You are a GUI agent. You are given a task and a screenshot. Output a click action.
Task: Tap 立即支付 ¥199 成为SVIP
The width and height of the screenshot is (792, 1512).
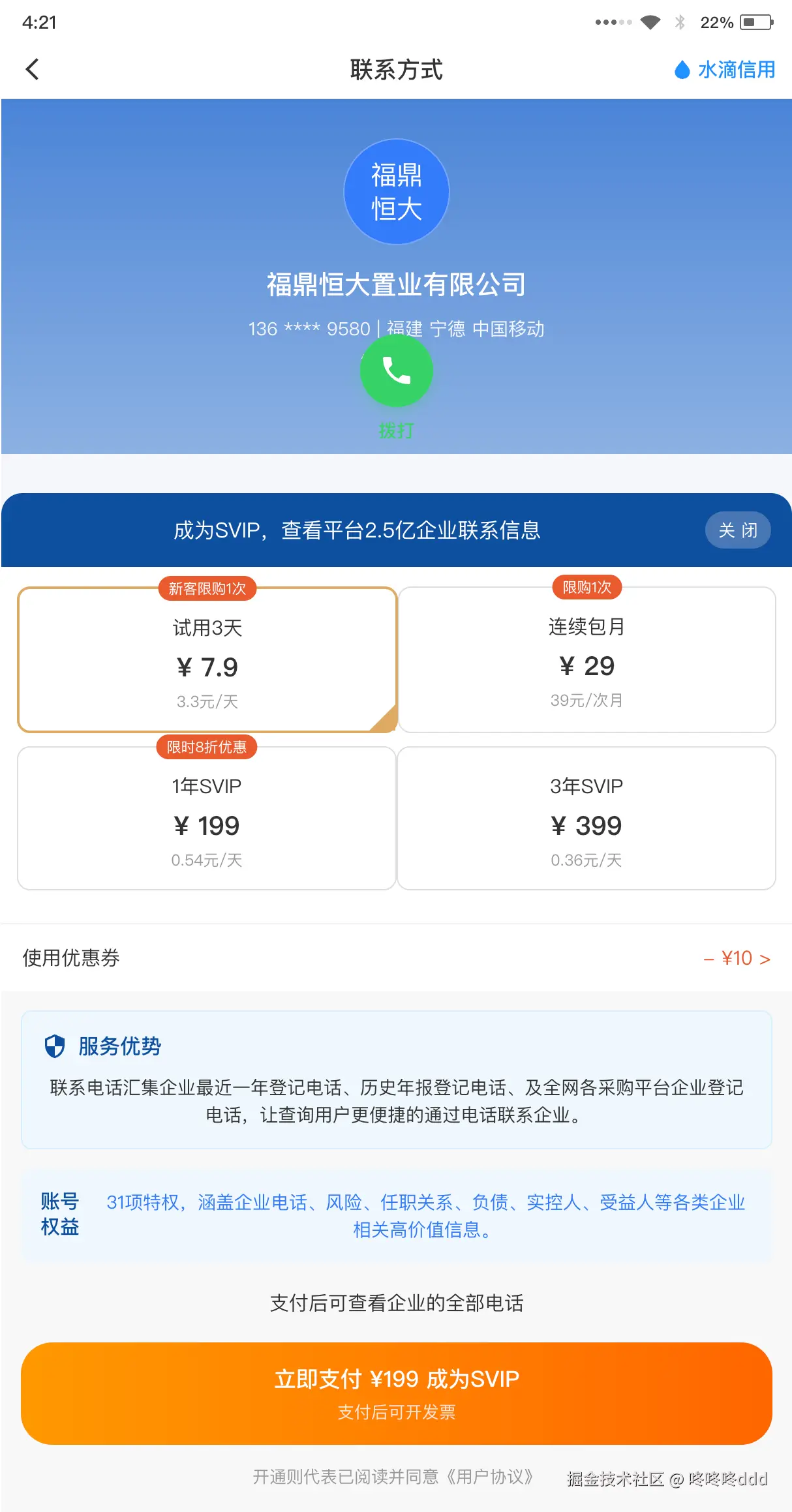(x=396, y=1393)
